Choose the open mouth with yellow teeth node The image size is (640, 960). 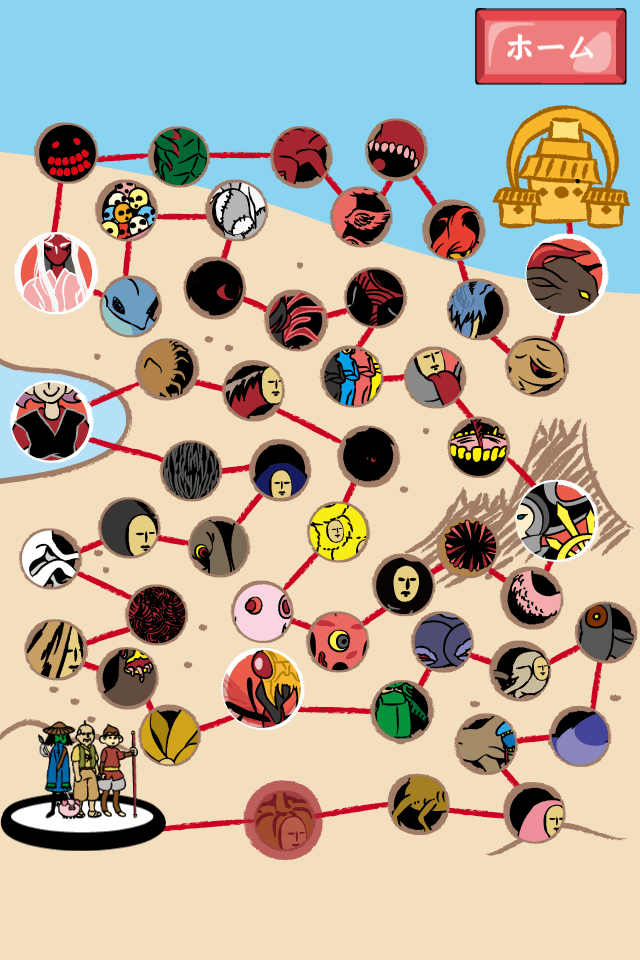478,447
